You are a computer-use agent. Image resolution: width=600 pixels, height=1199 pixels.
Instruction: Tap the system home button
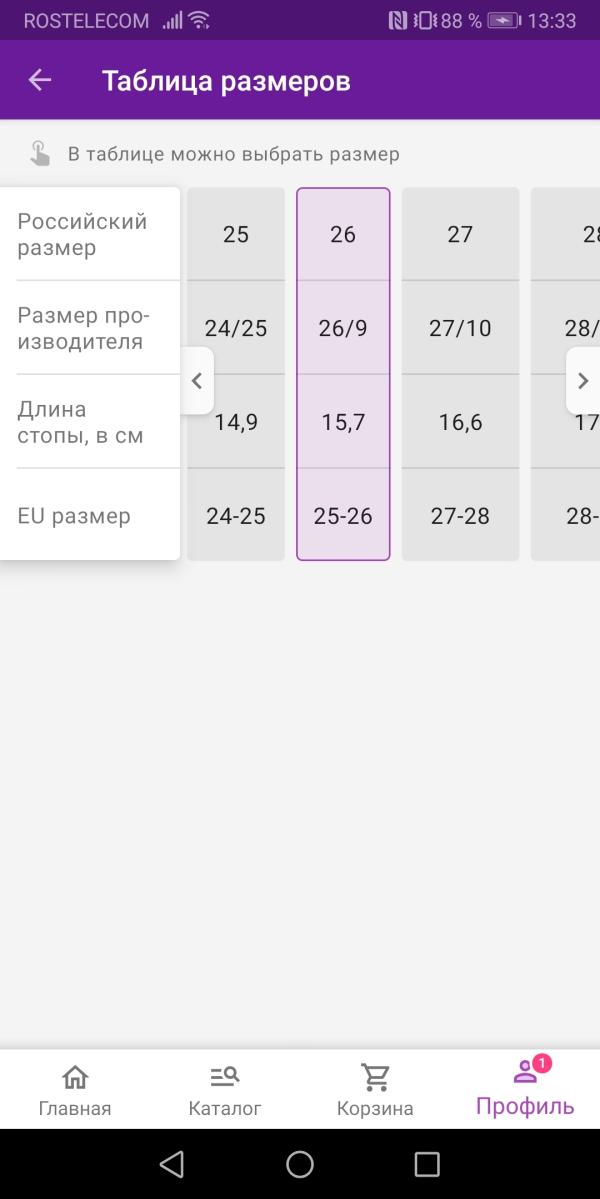point(300,1164)
